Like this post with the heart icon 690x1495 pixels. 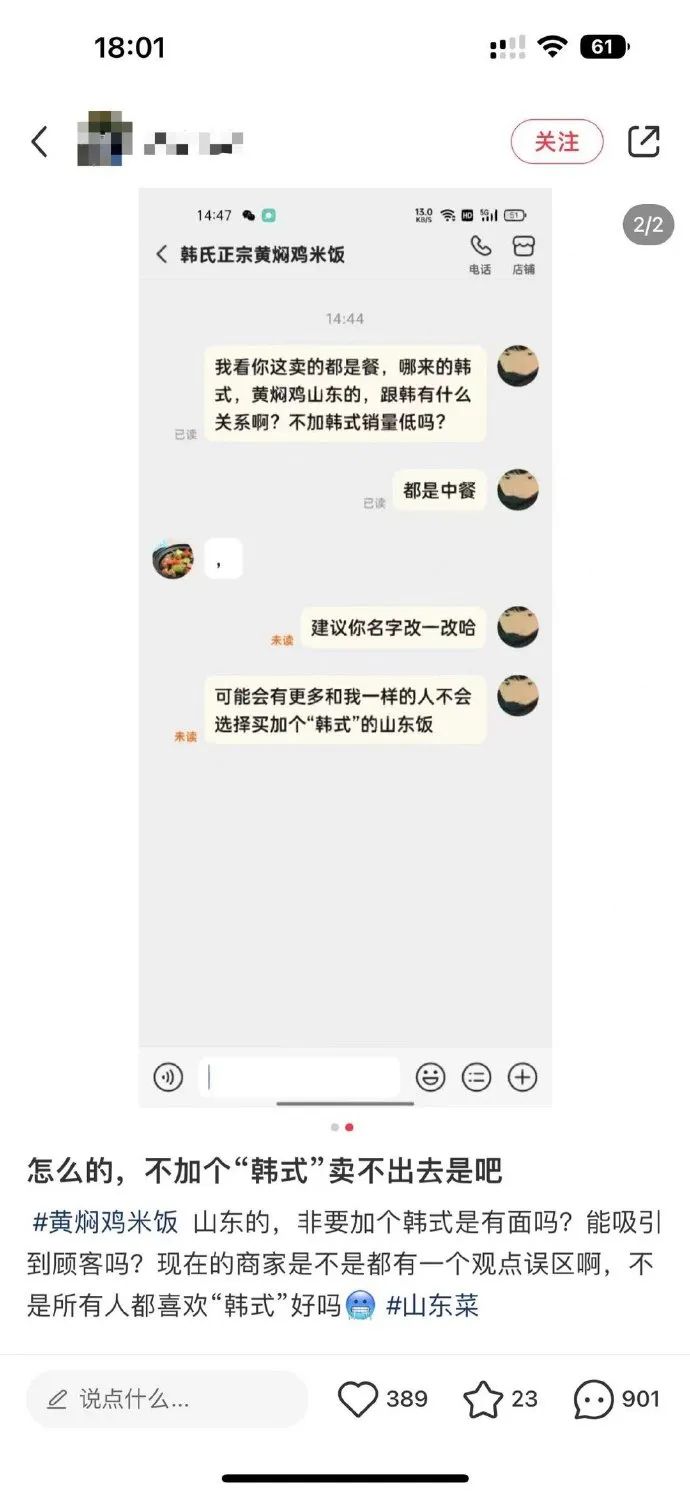coord(358,1399)
